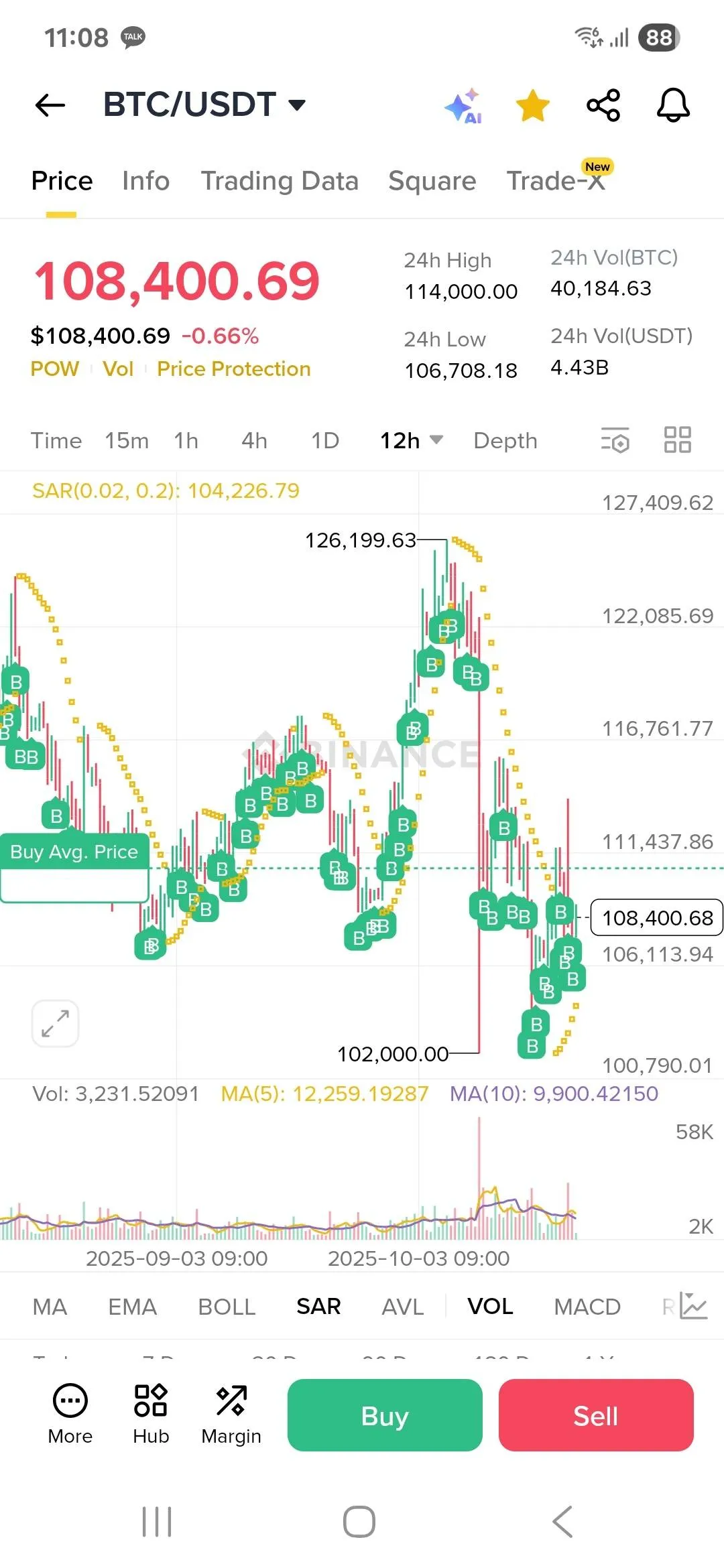724x1568 pixels.
Task: Switch to the Info tab
Action: pyautogui.click(x=145, y=181)
